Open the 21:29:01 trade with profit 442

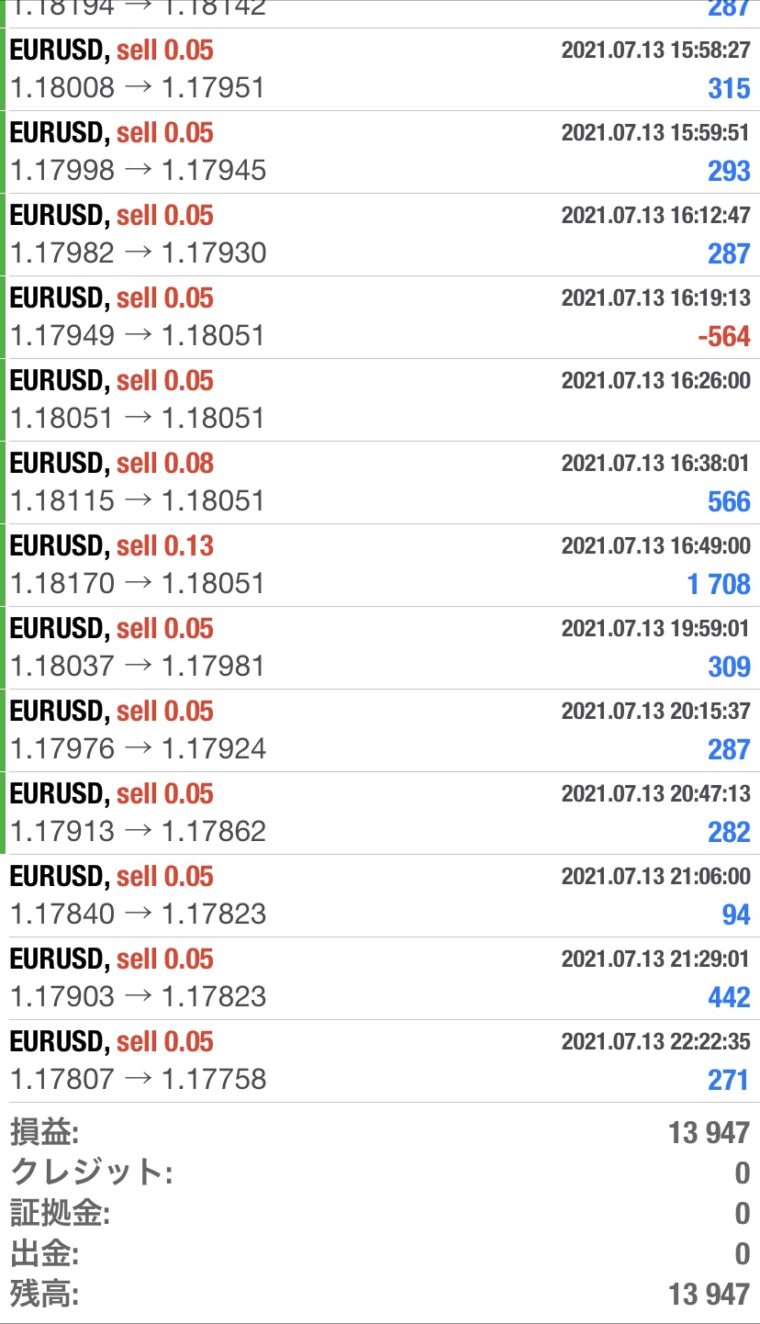(380, 979)
